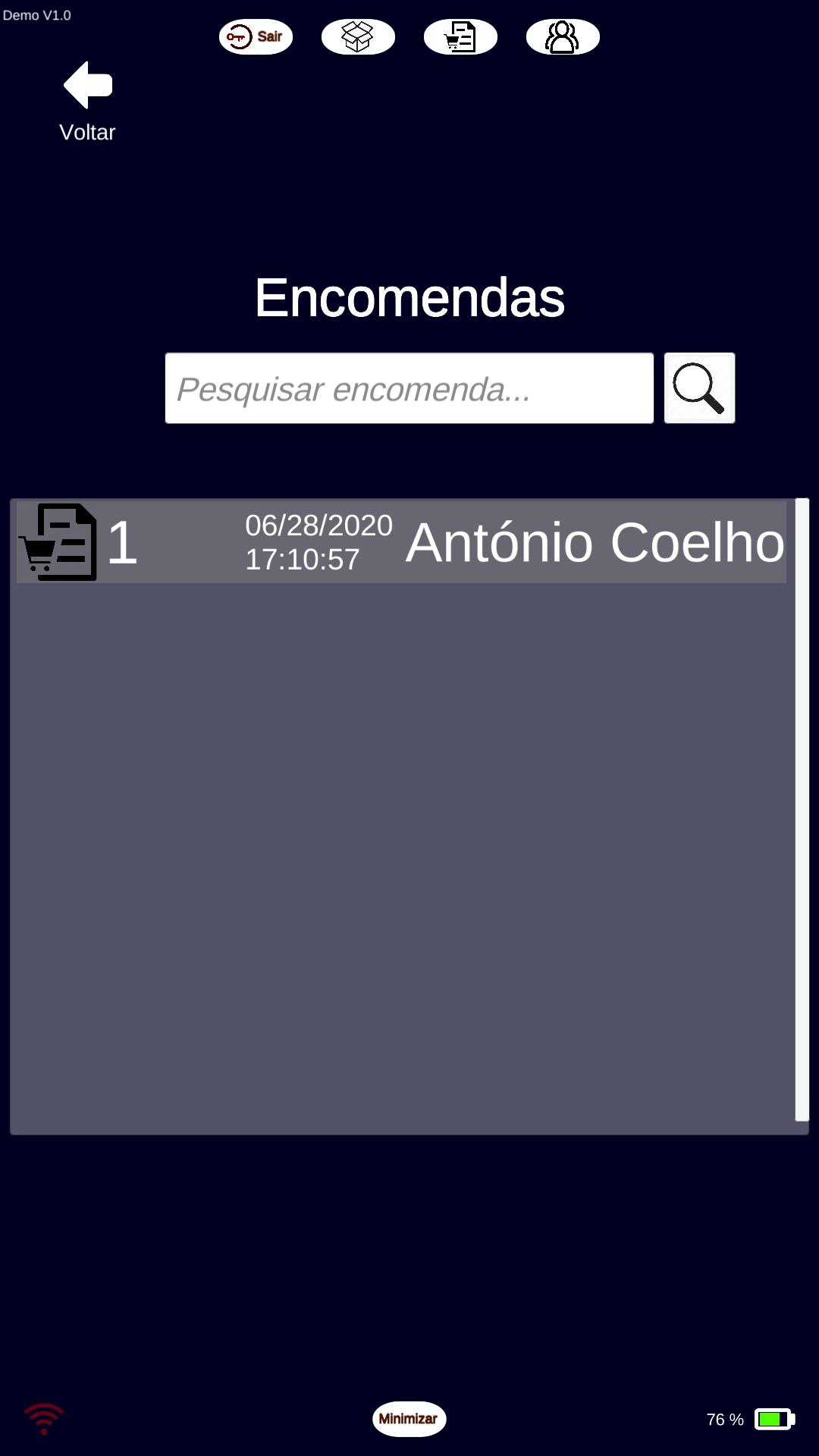This screenshot has height=1456, width=819.
Task: Tap the Minimizar button
Action: click(x=409, y=1419)
